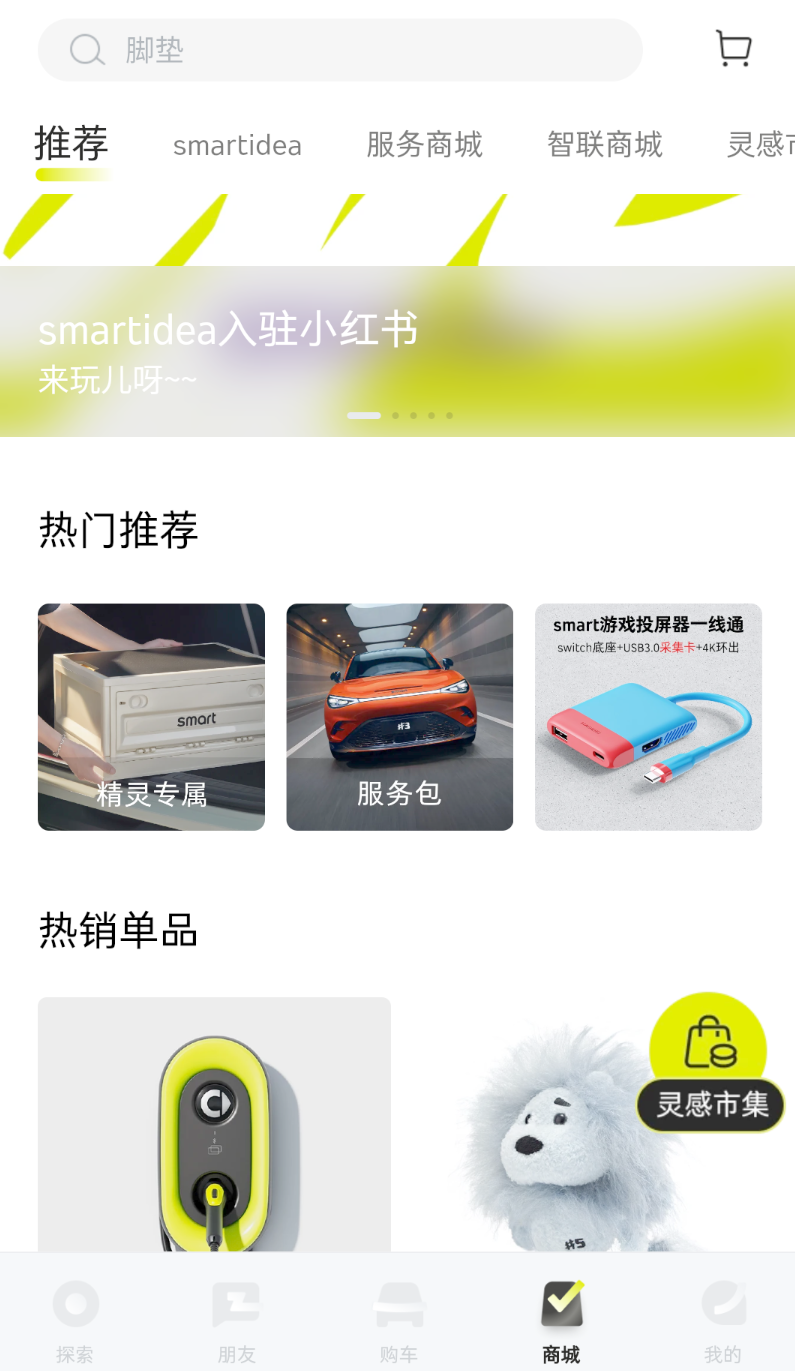This screenshot has width=795, height=1371.
Task: Go to the 我的 tab
Action: (722, 1321)
